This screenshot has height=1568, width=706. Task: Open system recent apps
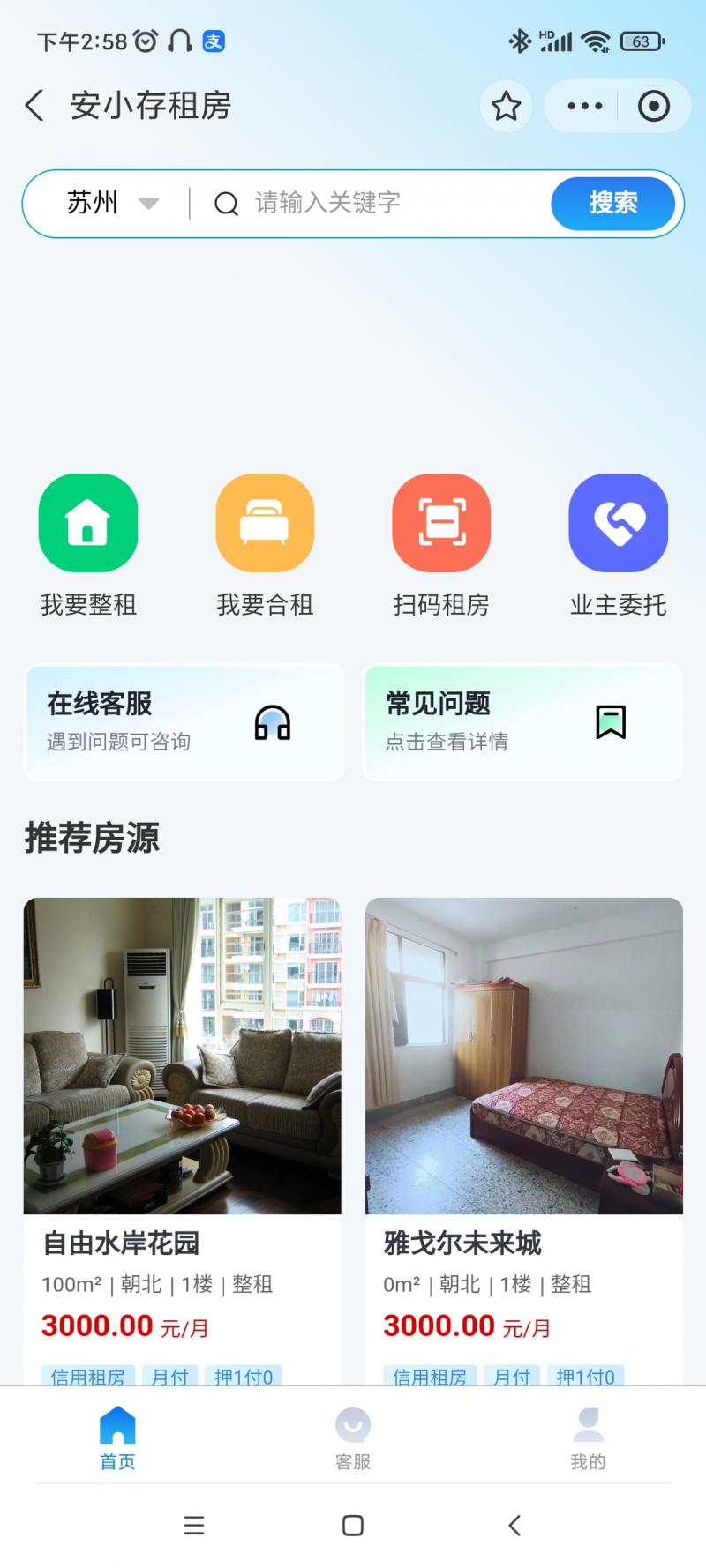194,1526
